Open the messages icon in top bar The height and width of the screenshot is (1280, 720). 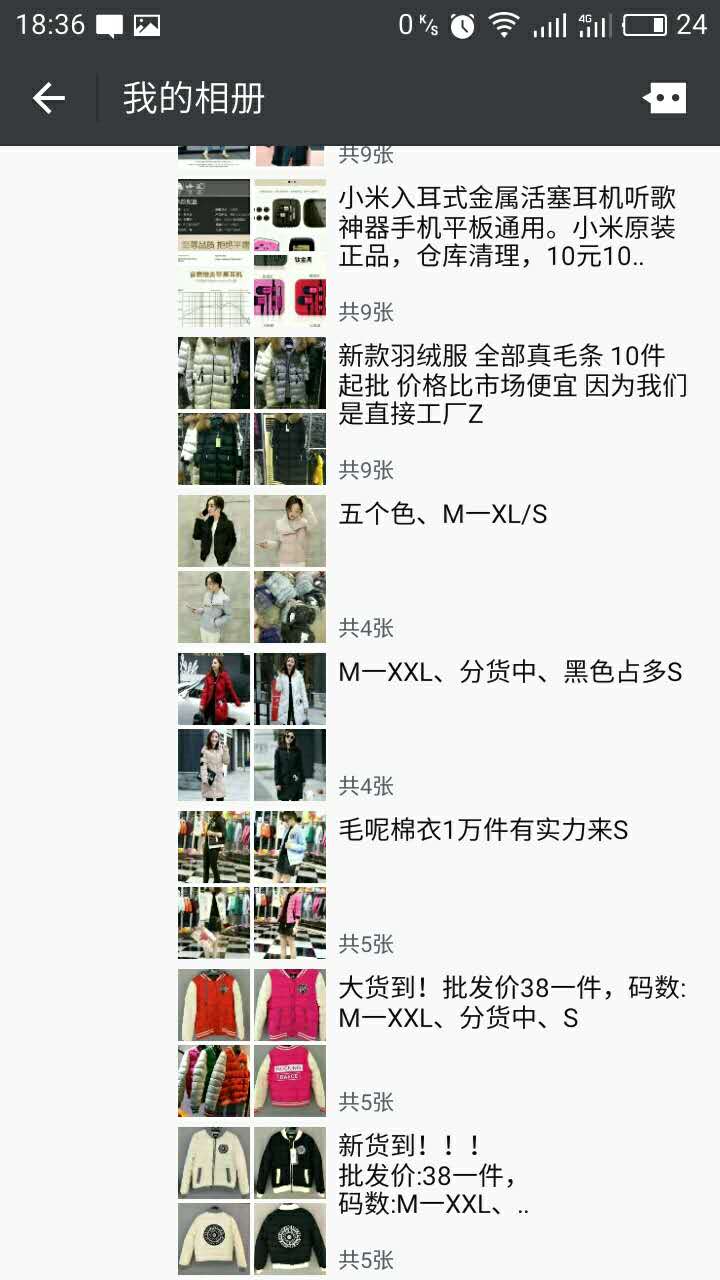click(x=664, y=98)
